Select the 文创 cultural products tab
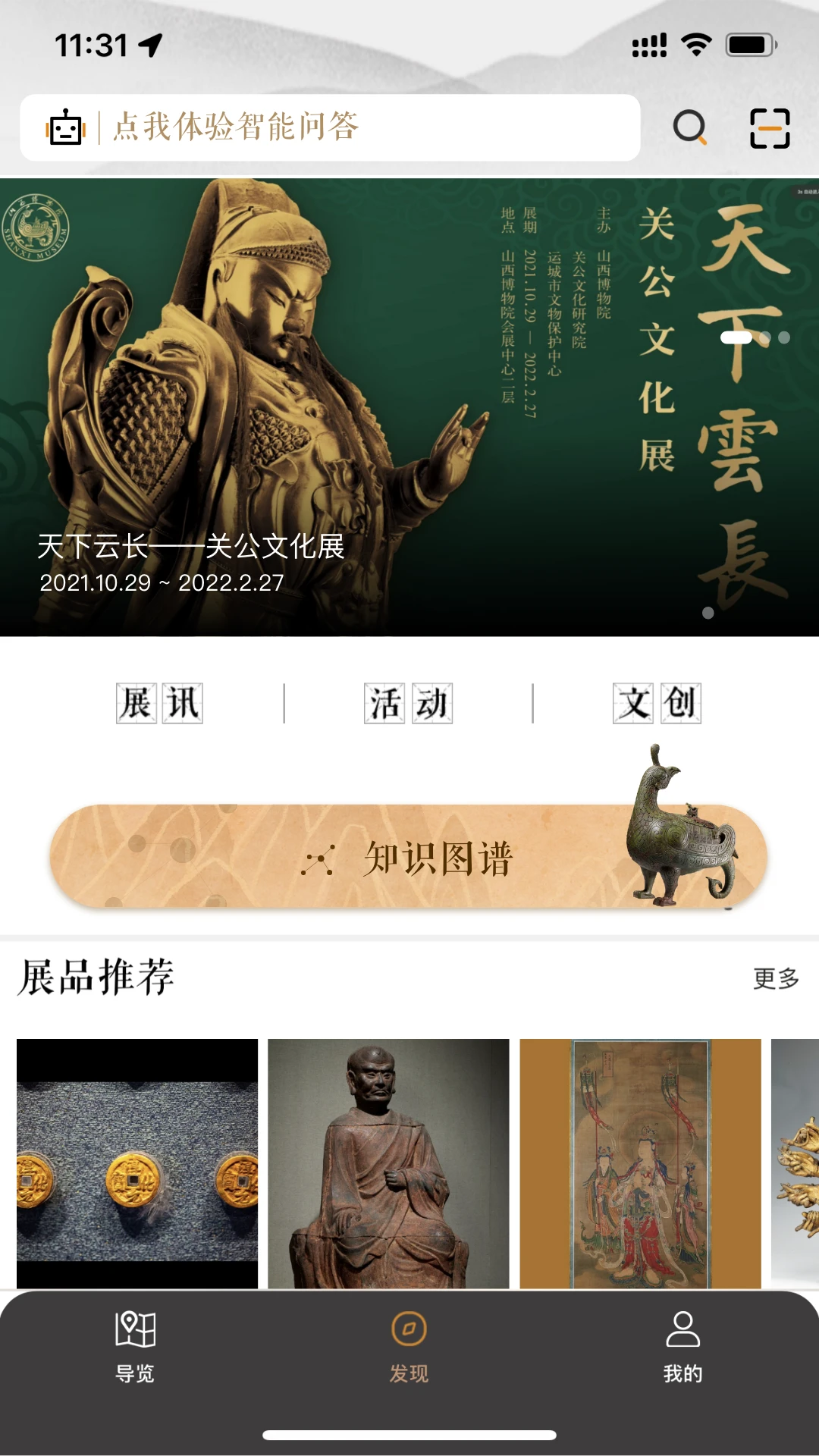 (658, 701)
